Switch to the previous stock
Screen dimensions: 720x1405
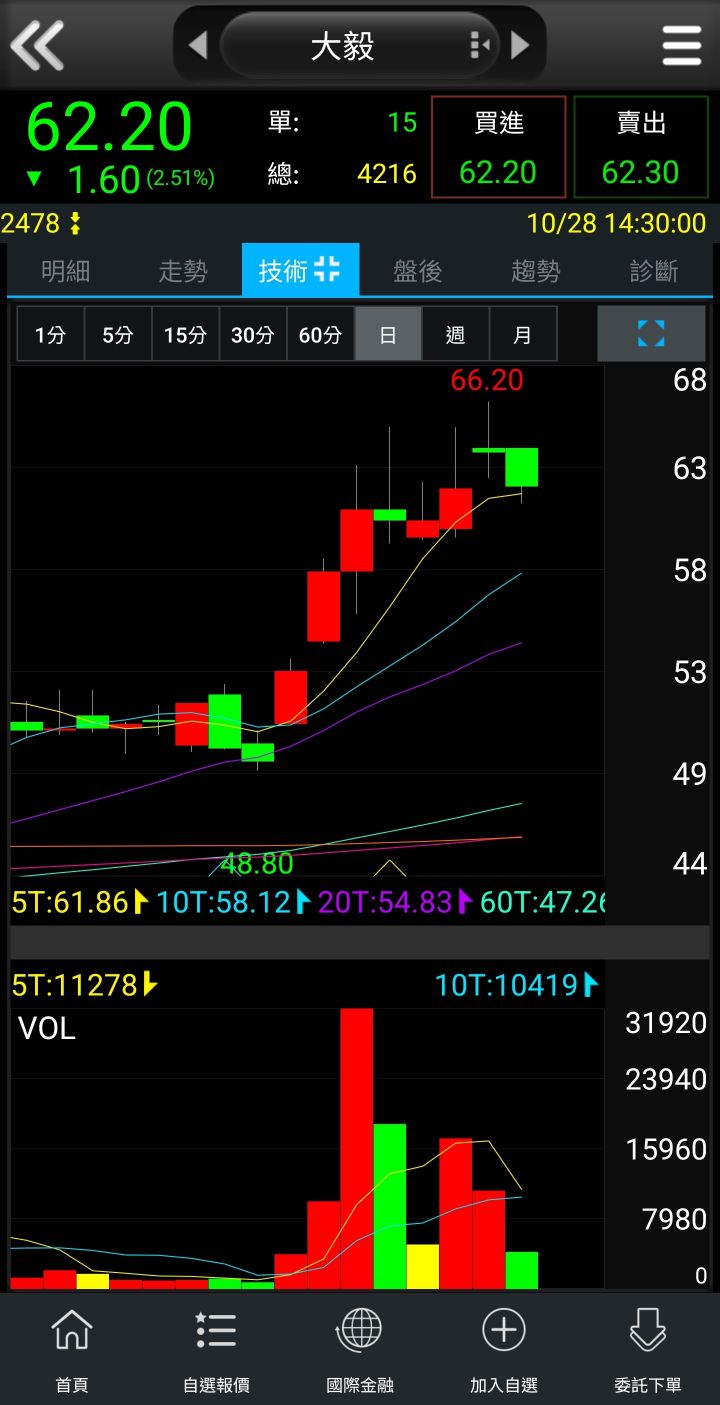(198, 45)
